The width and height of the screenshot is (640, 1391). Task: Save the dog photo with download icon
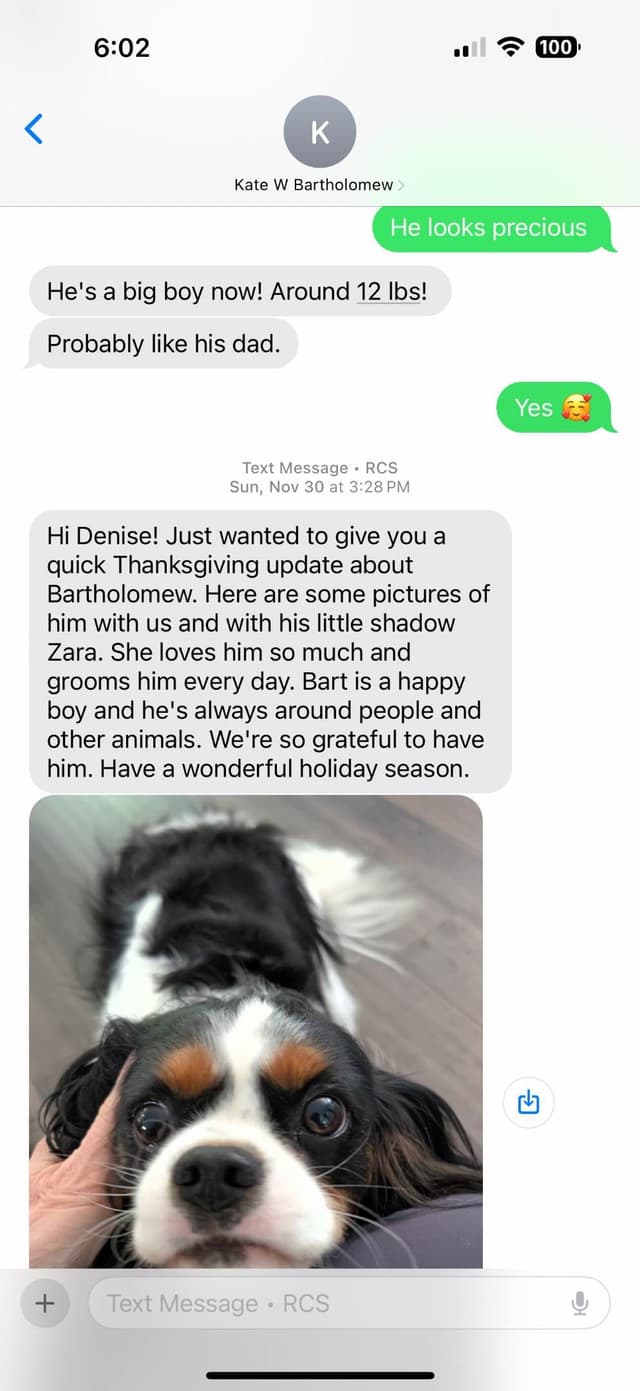528,1102
